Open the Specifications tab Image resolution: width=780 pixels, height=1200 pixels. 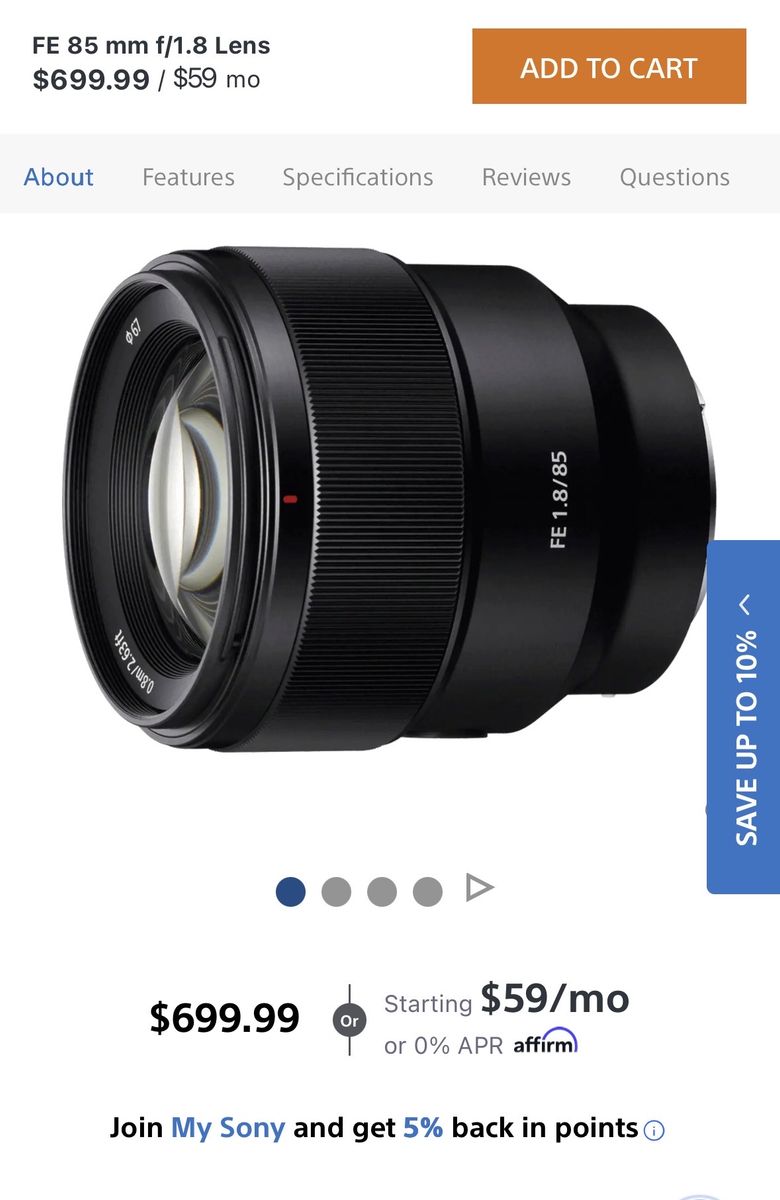[x=357, y=177]
